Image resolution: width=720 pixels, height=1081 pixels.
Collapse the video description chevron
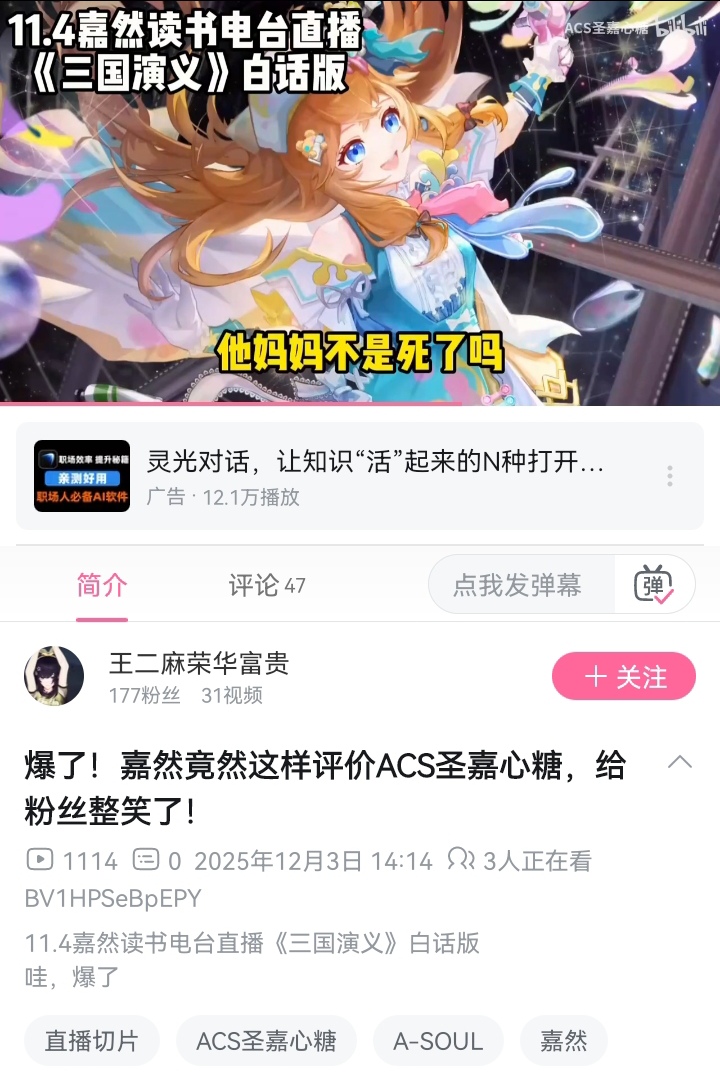(679, 762)
